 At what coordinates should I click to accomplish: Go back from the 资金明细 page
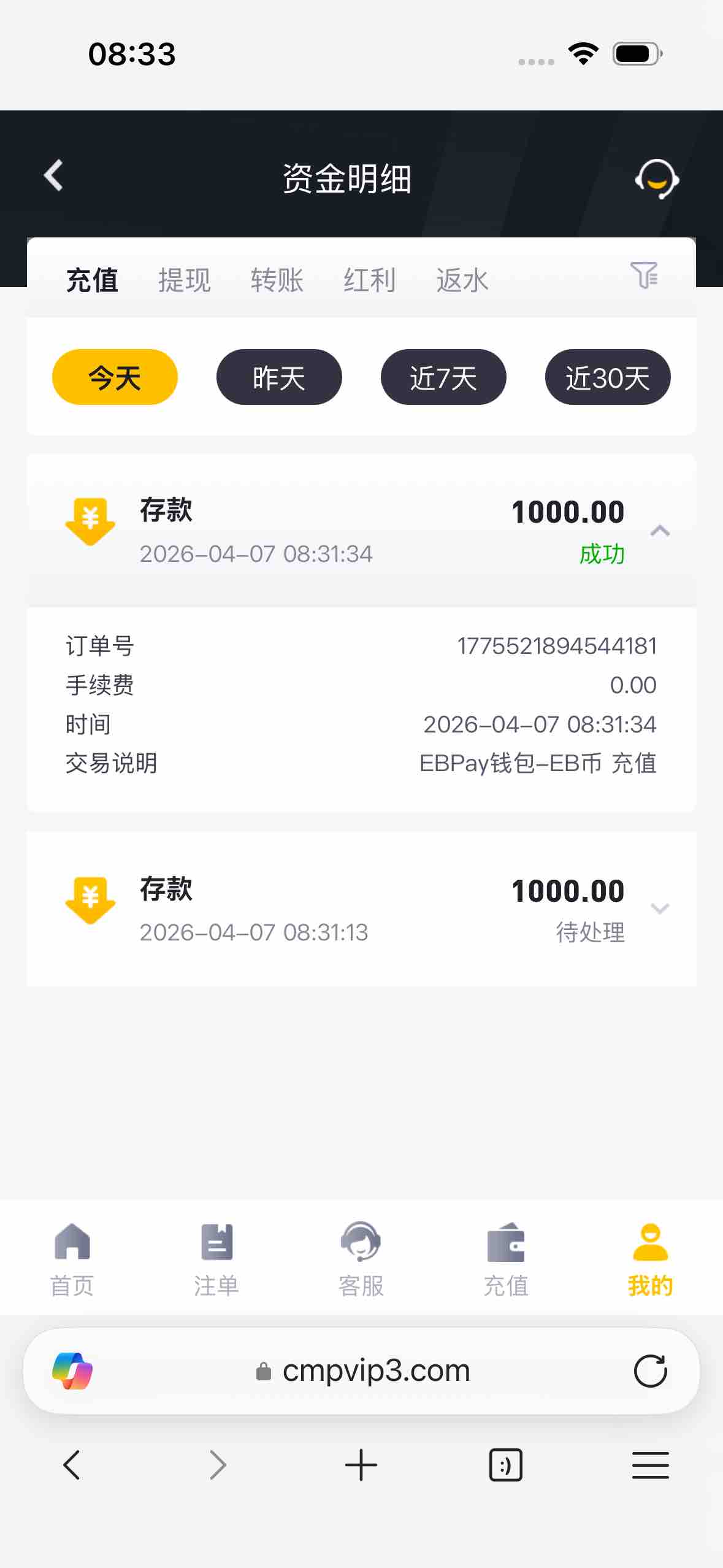tap(54, 176)
